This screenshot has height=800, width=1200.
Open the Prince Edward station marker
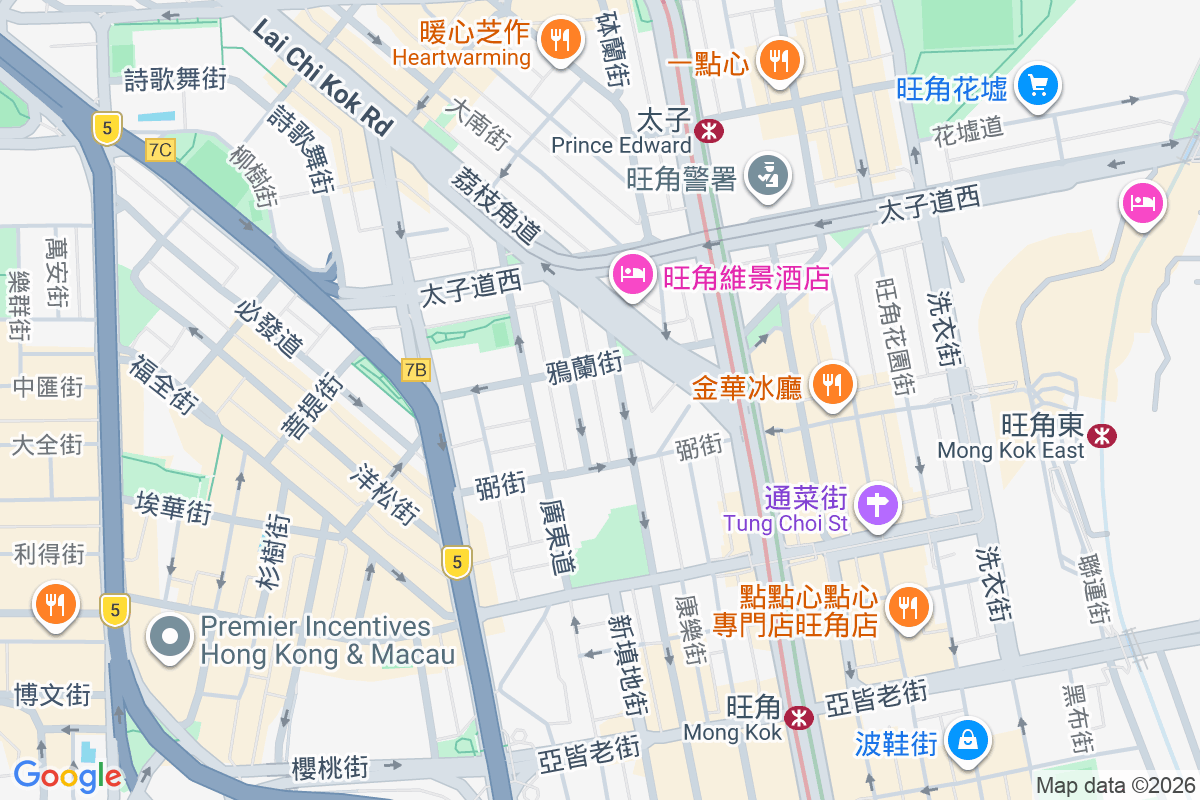[x=709, y=130]
